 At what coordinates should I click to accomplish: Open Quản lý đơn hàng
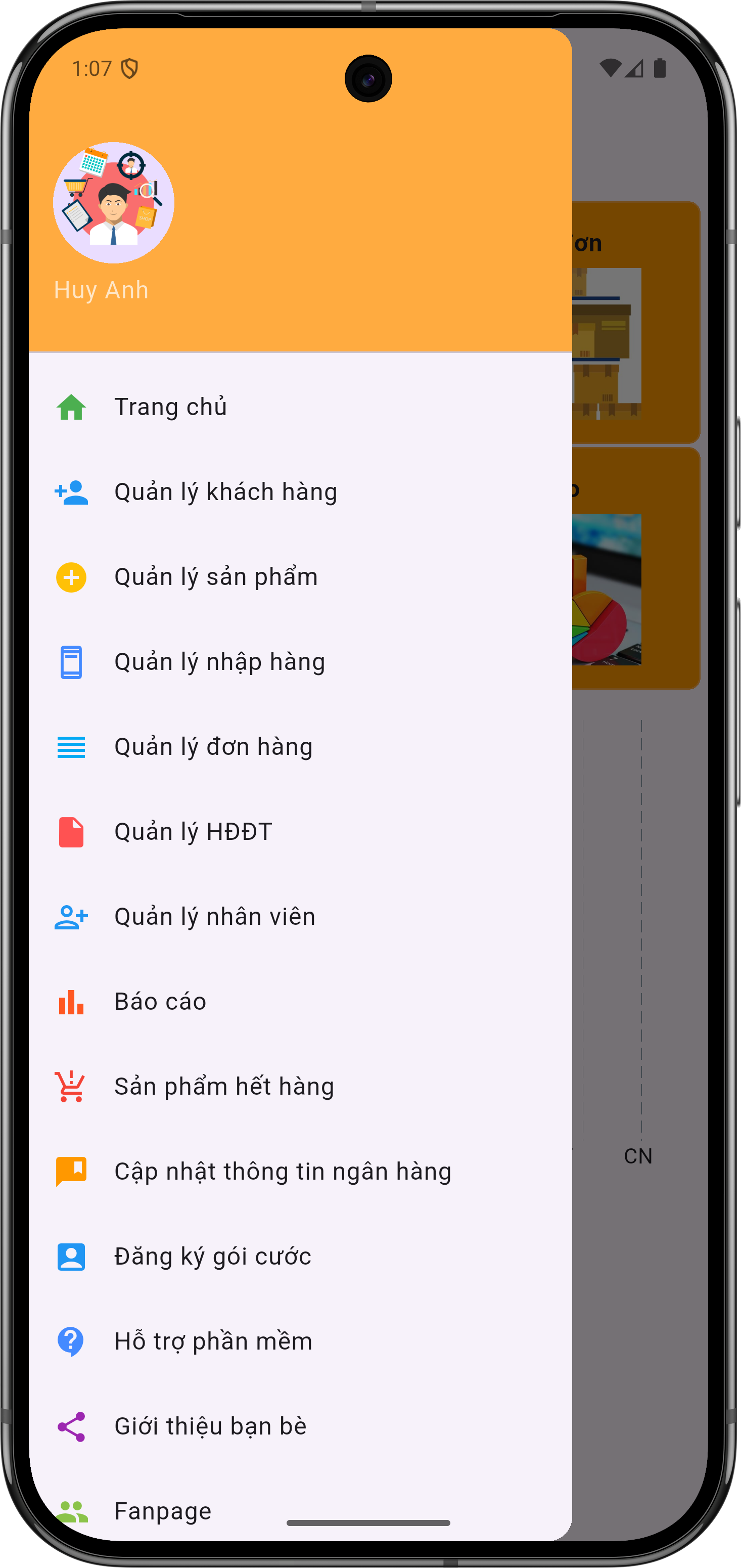point(213,747)
